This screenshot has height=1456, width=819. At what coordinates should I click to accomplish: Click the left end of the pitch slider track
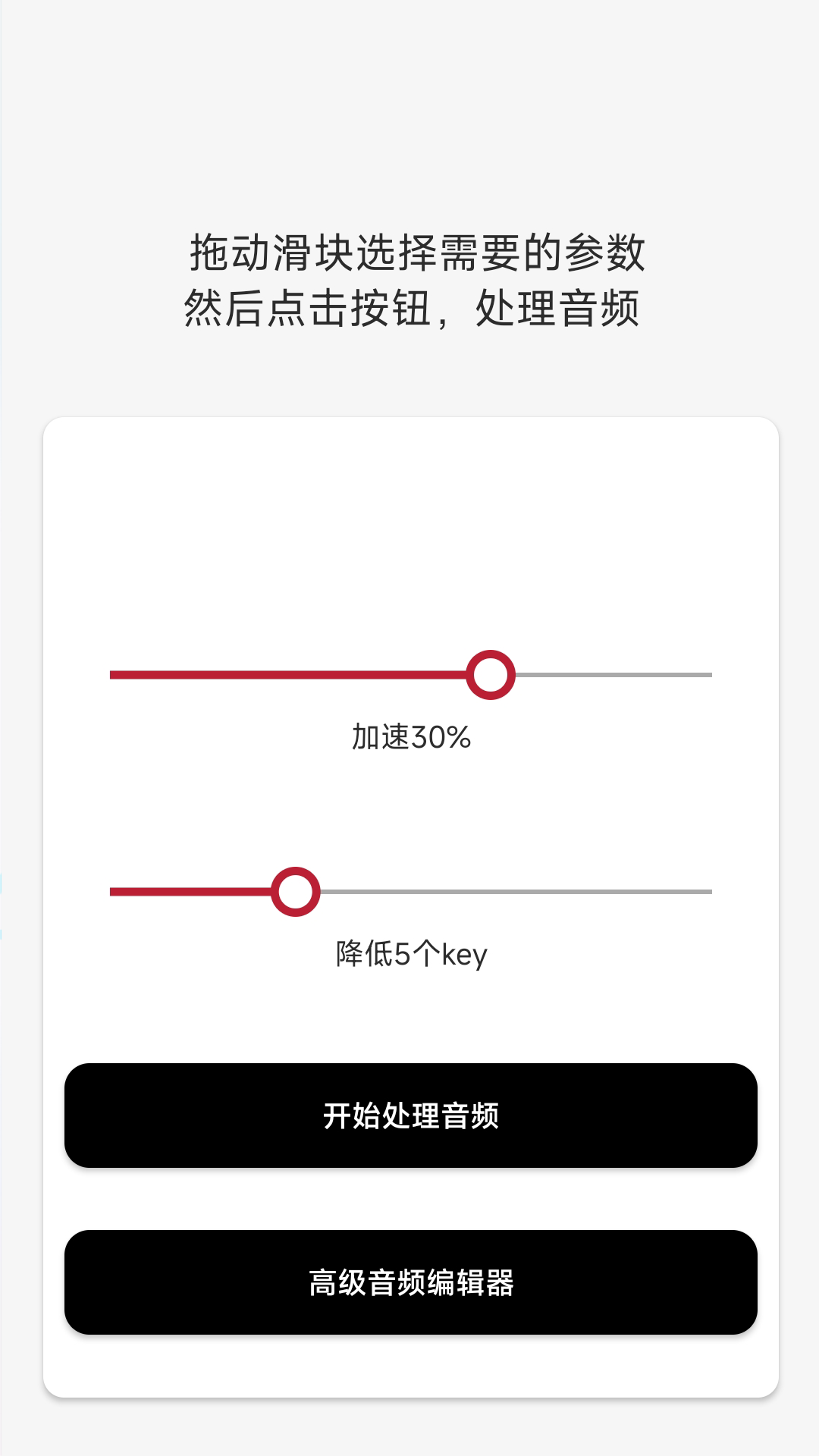(x=114, y=893)
